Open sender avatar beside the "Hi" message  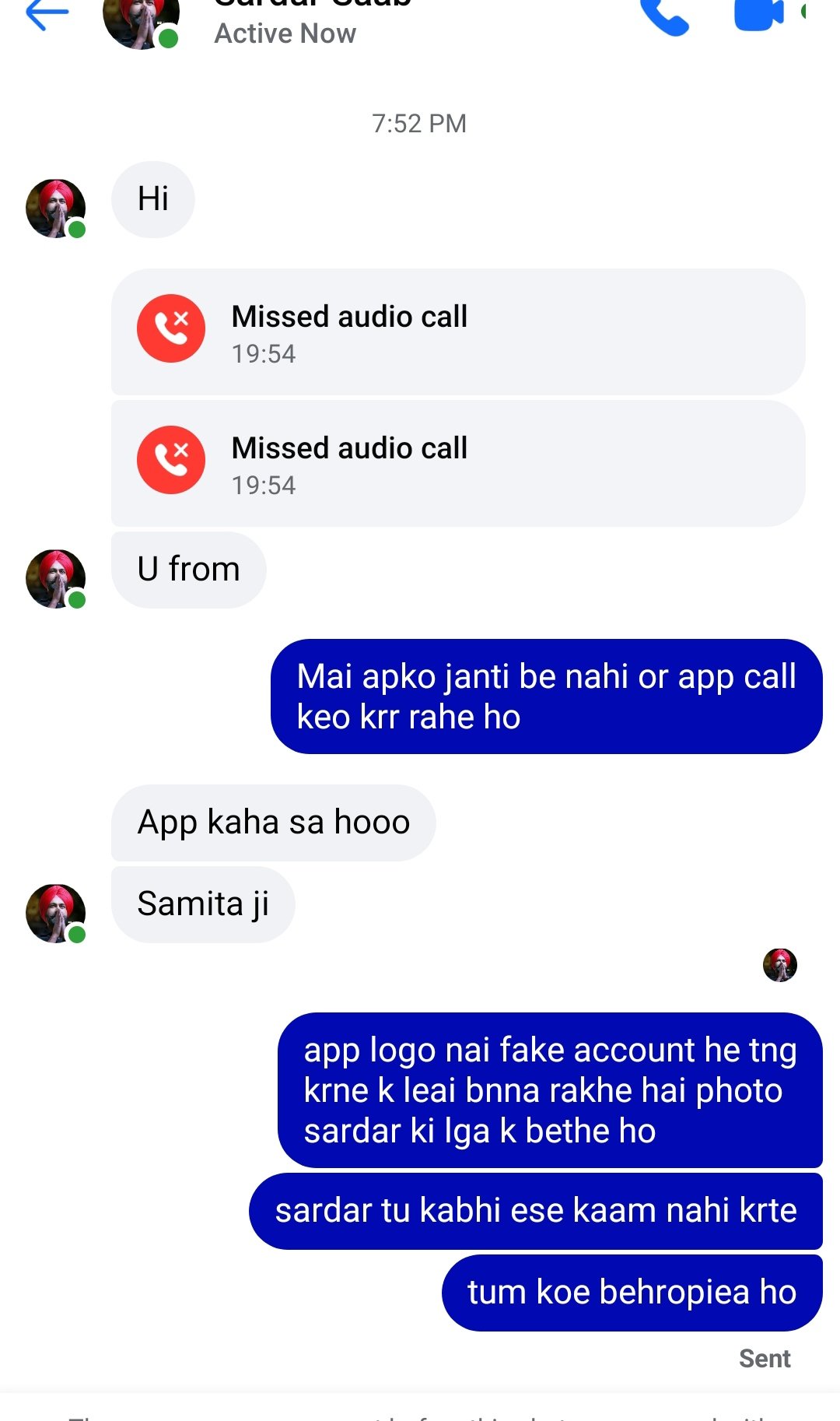[55, 208]
